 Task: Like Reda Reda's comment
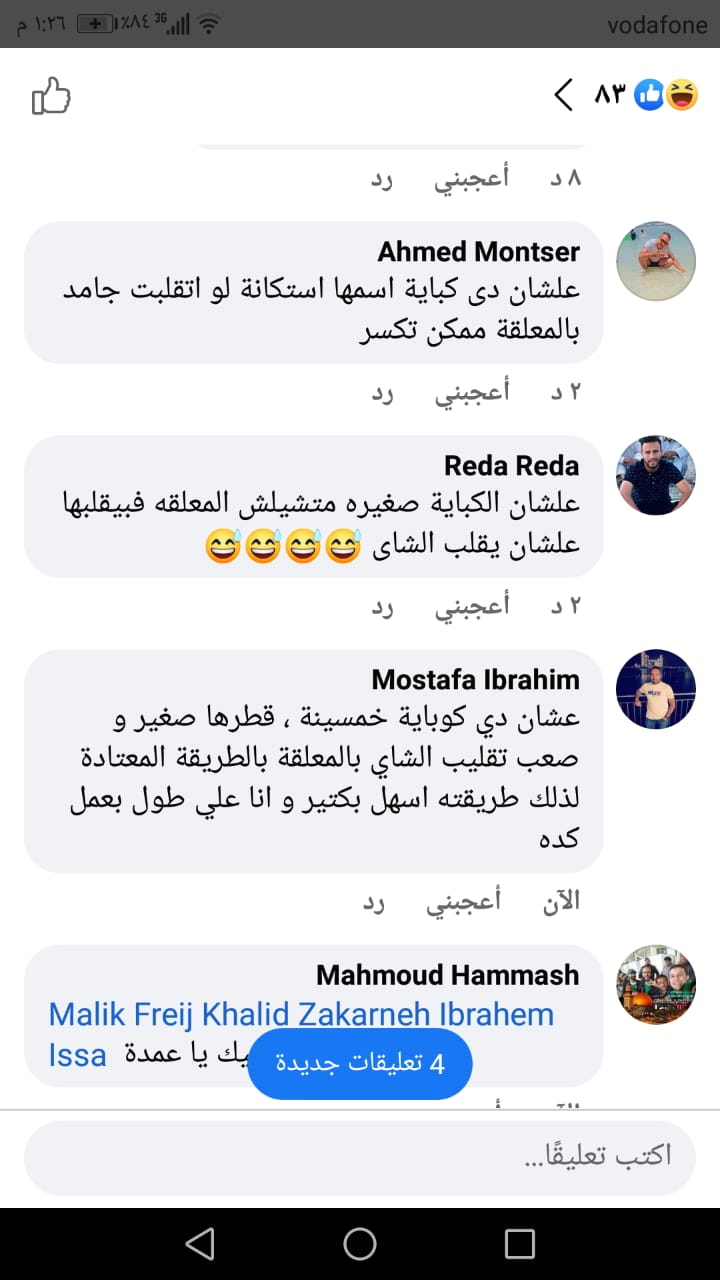click(471, 606)
